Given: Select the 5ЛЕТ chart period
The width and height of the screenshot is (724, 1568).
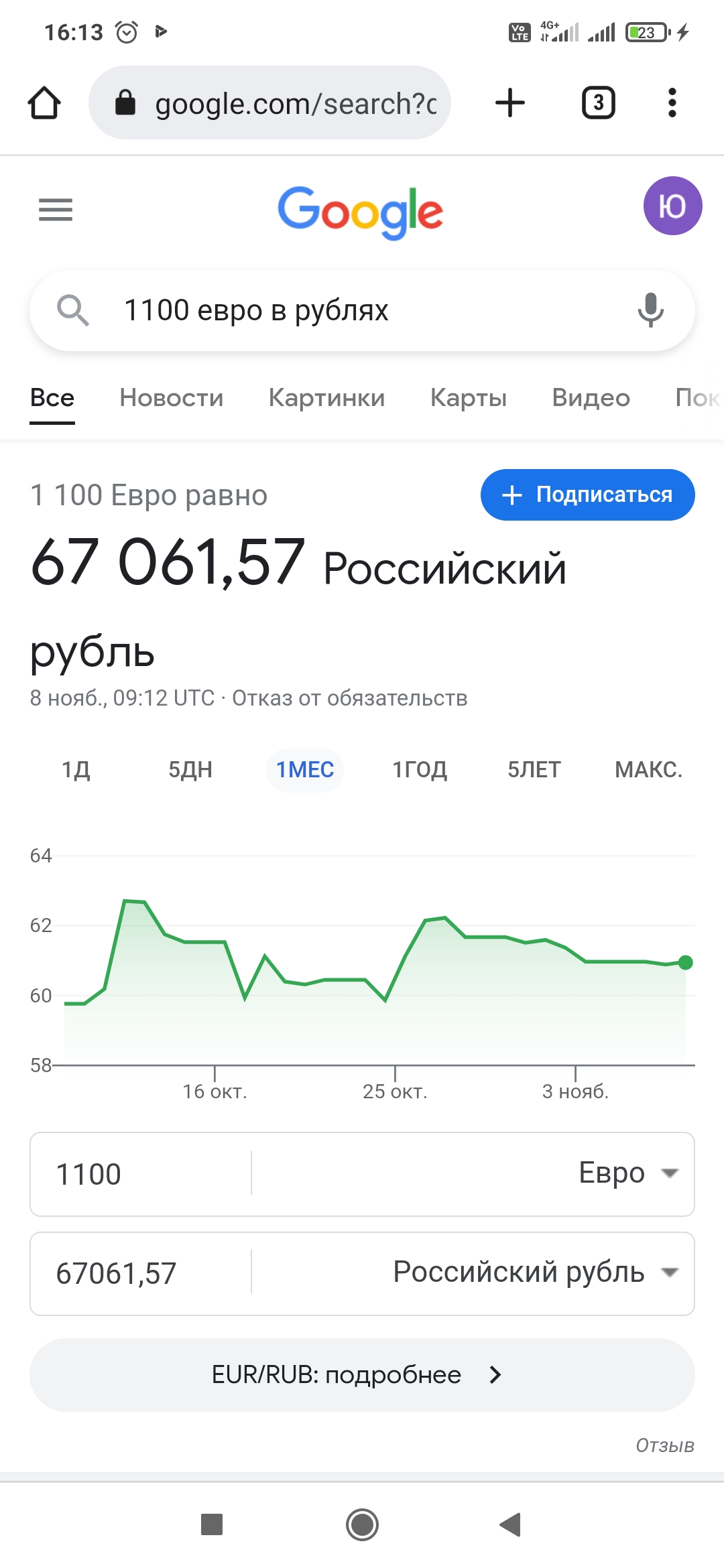Looking at the screenshot, I should click(534, 769).
